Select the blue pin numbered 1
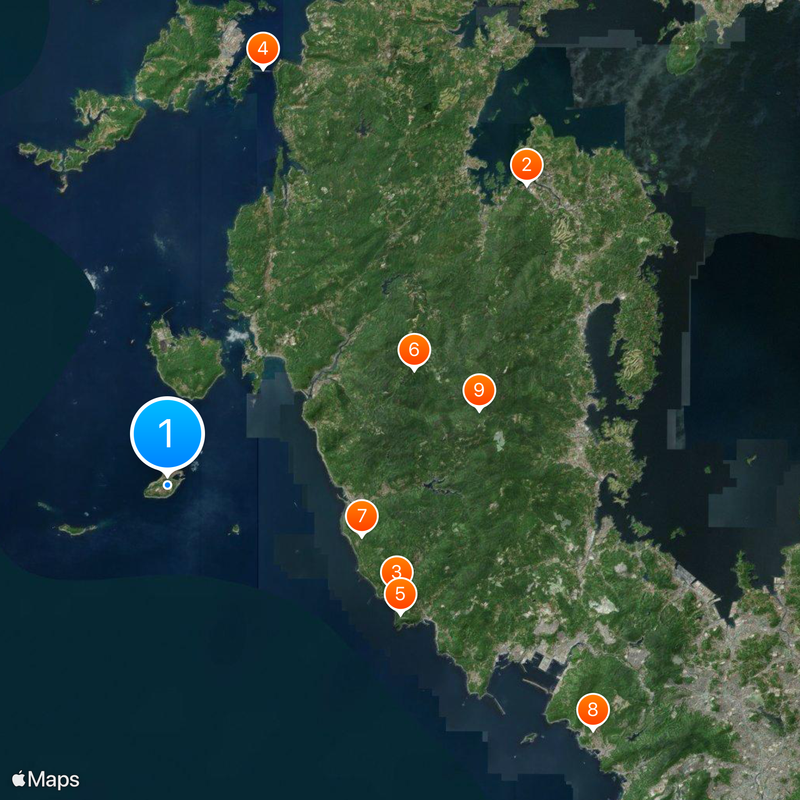The width and height of the screenshot is (800, 800). [x=167, y=435]
